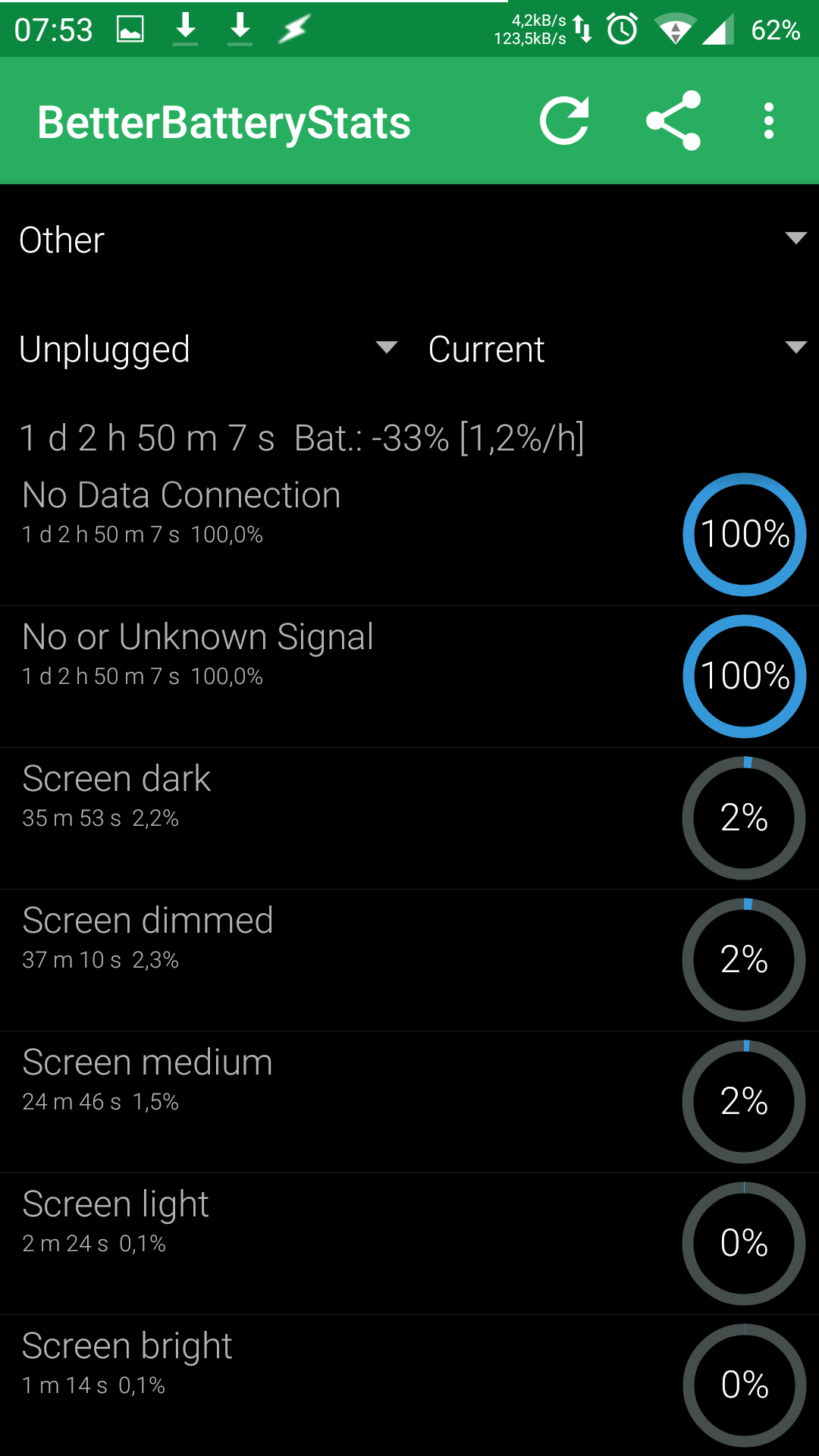Share the battery stats report
Image resolution: width=819 pixels, height=1456 pixels.
pos(673,121)
